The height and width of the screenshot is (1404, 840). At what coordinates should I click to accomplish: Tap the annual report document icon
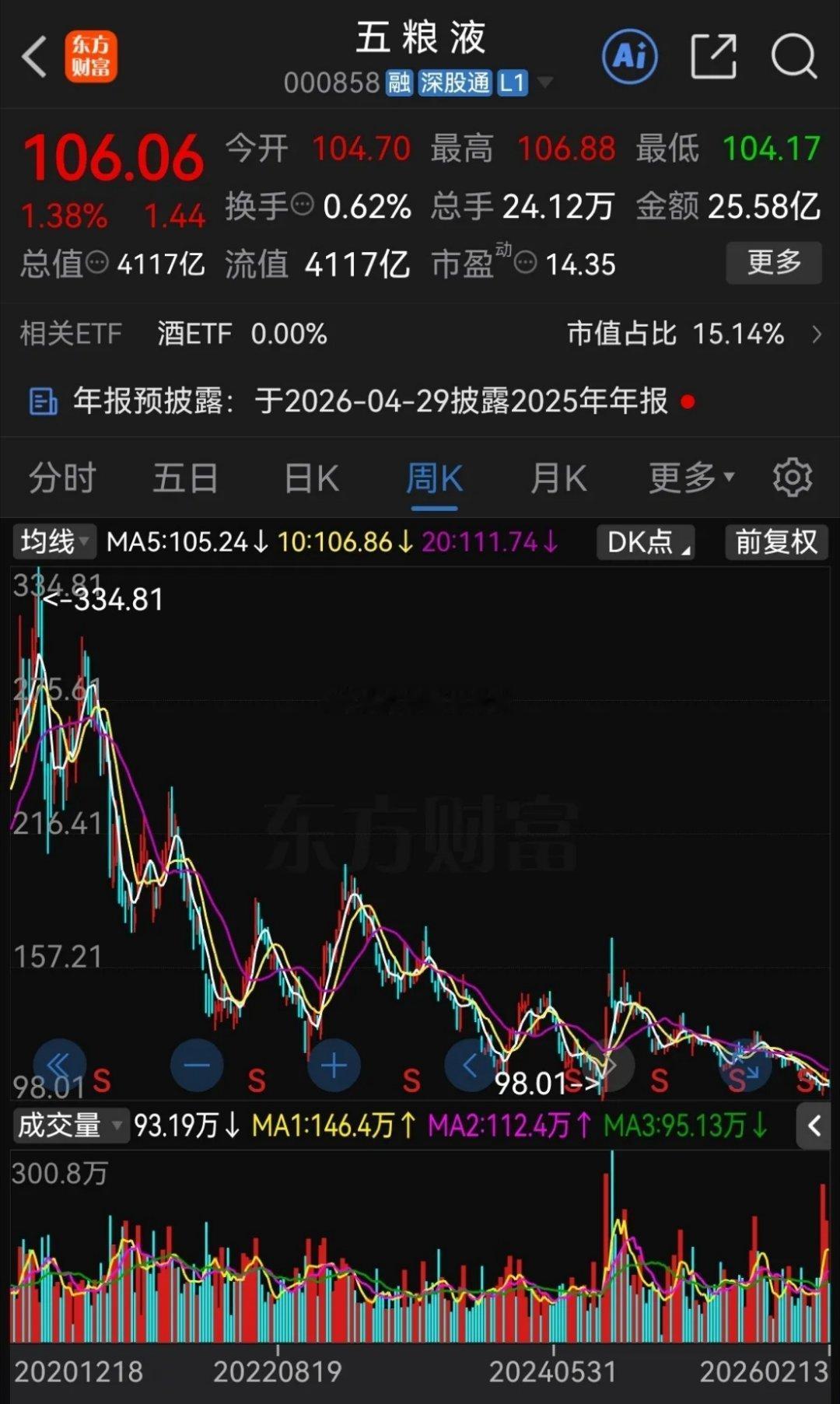(42, 400)
